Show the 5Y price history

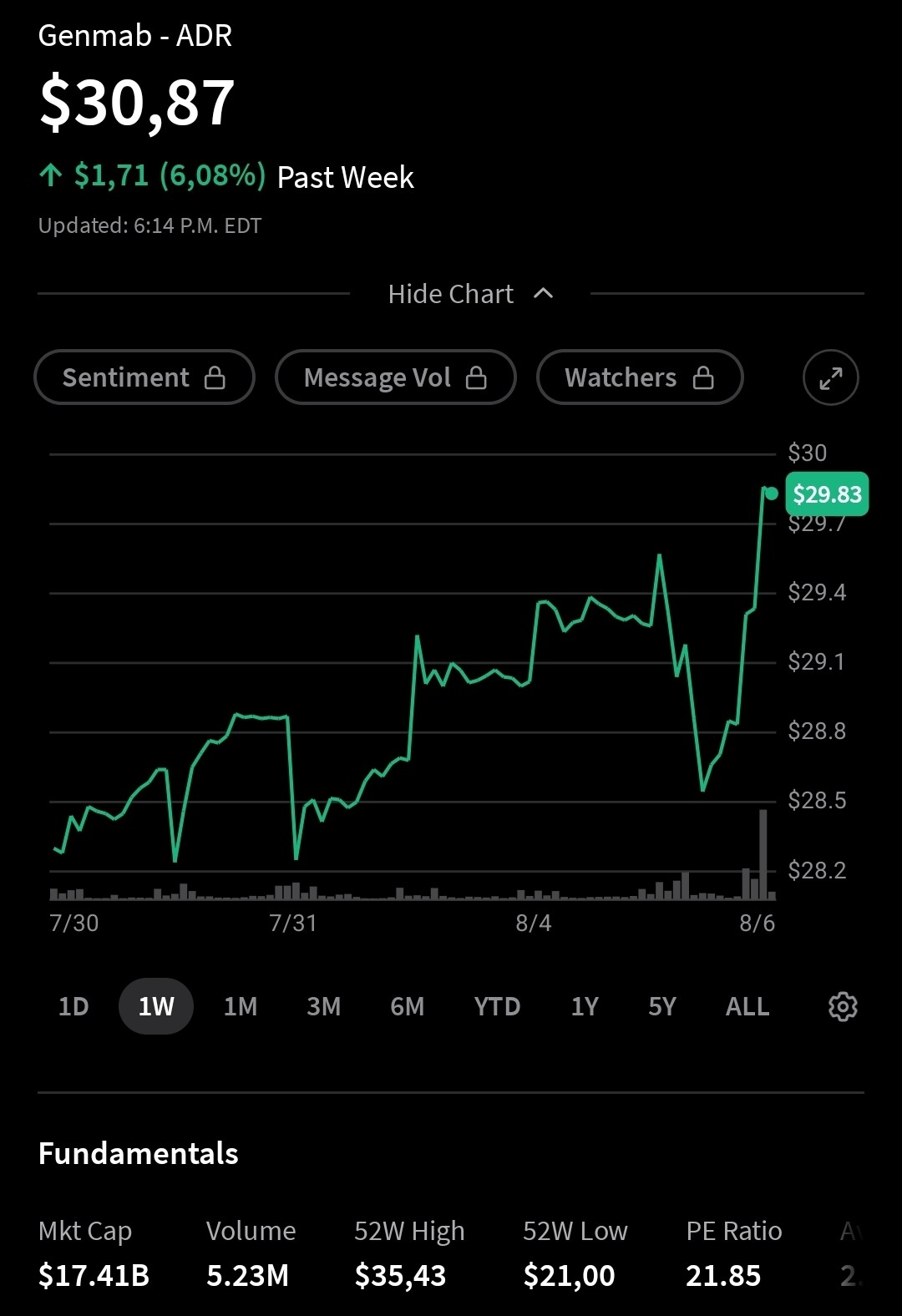pos(662,1006)
